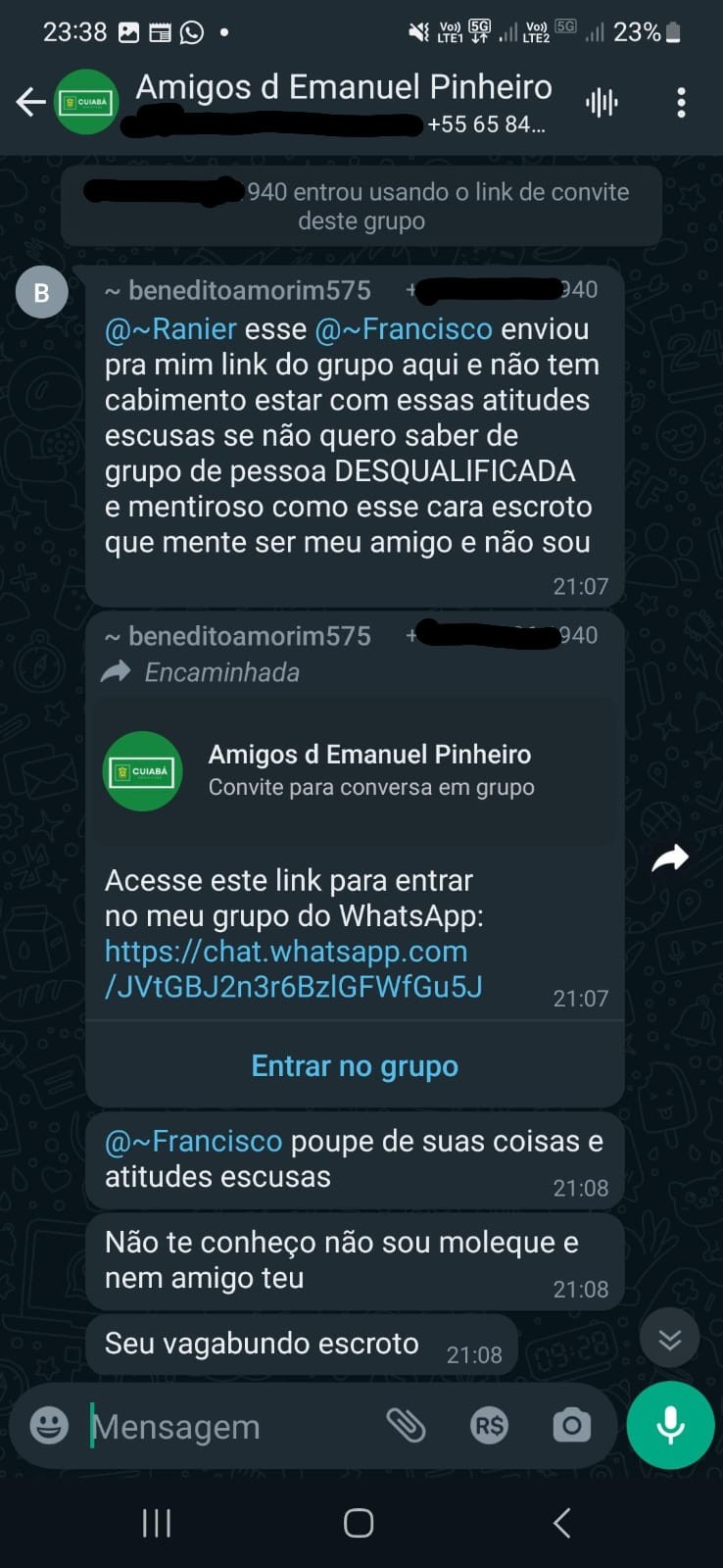Open the R$ payment option
The image size is (723, 1568).
[x=489, y=1426]
